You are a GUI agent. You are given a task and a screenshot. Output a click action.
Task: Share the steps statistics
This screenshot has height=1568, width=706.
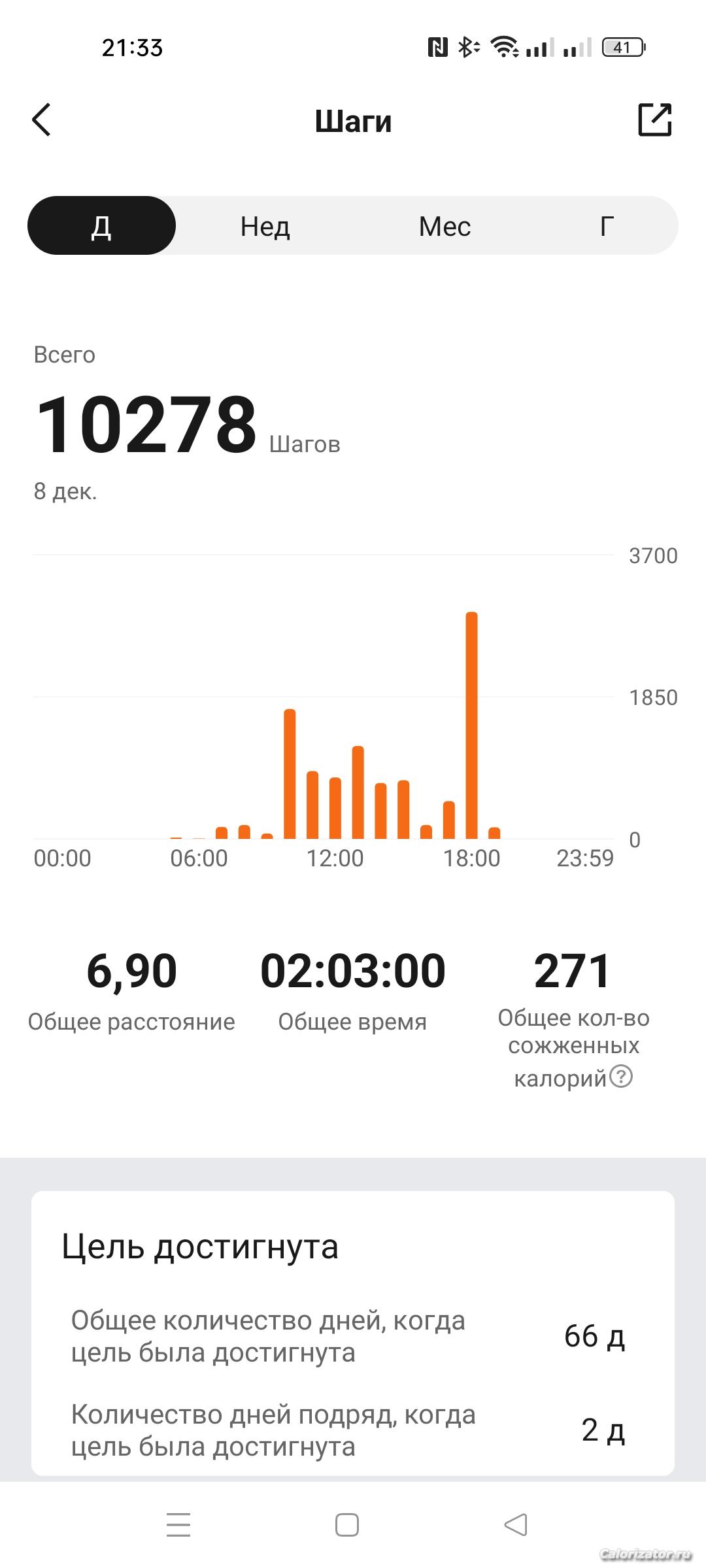coord(654,120)
